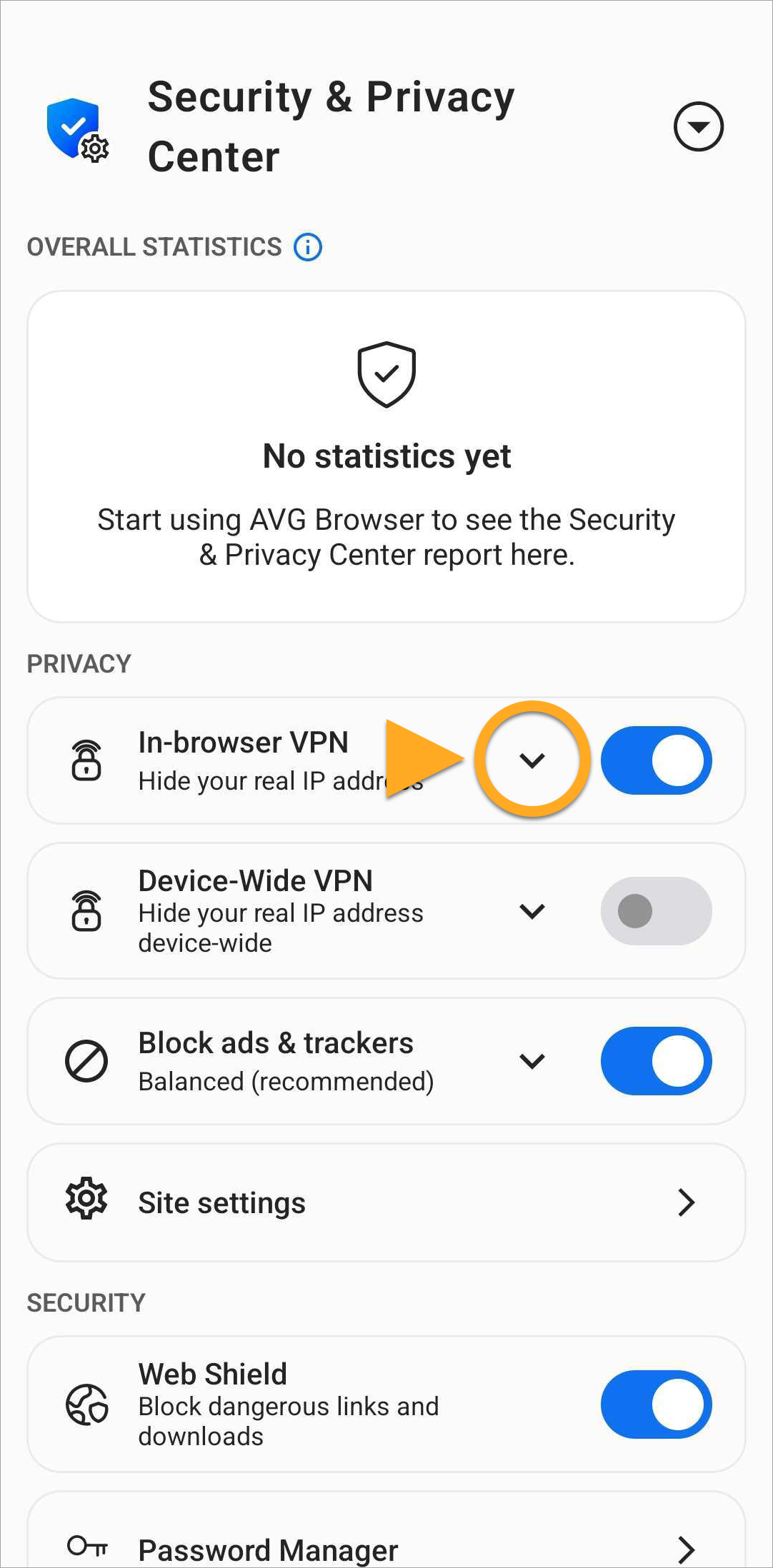Expand In-browser VPN options
The image size is (773, 1568).
point(532,760)
